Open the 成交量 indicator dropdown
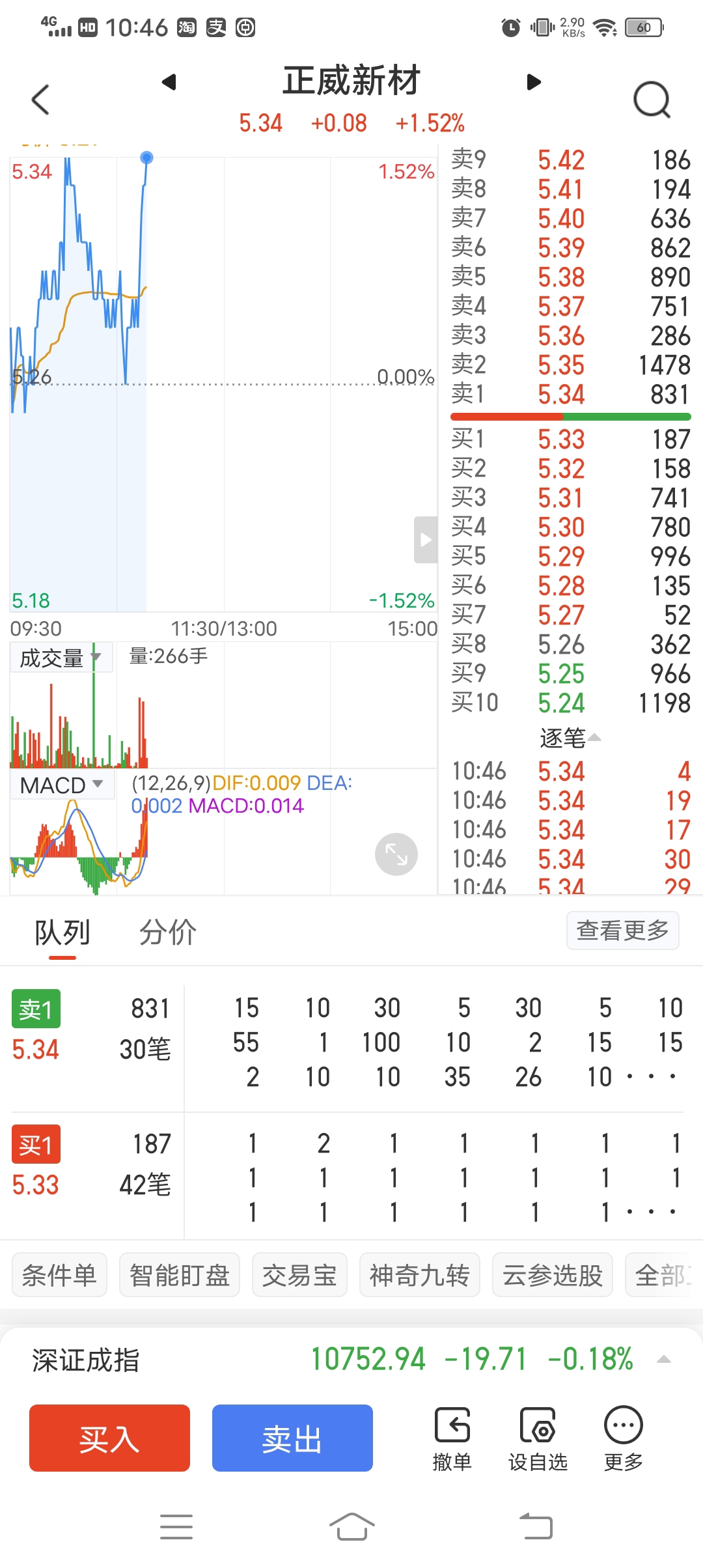Viewport: 703px width, 1568px height. click(x=61, y=658)
